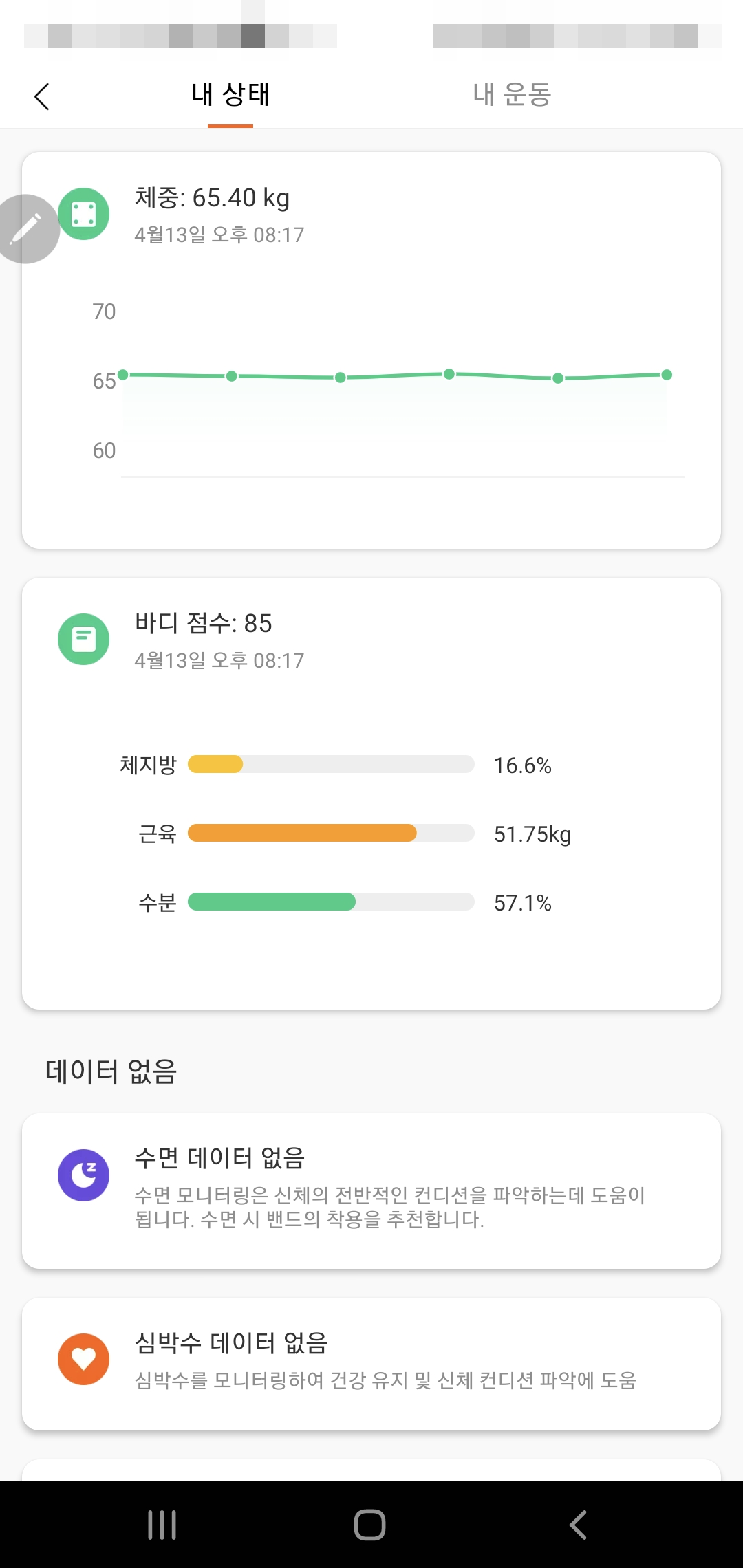Open the 체중 65.40 kg card

(x=371, y=350)
